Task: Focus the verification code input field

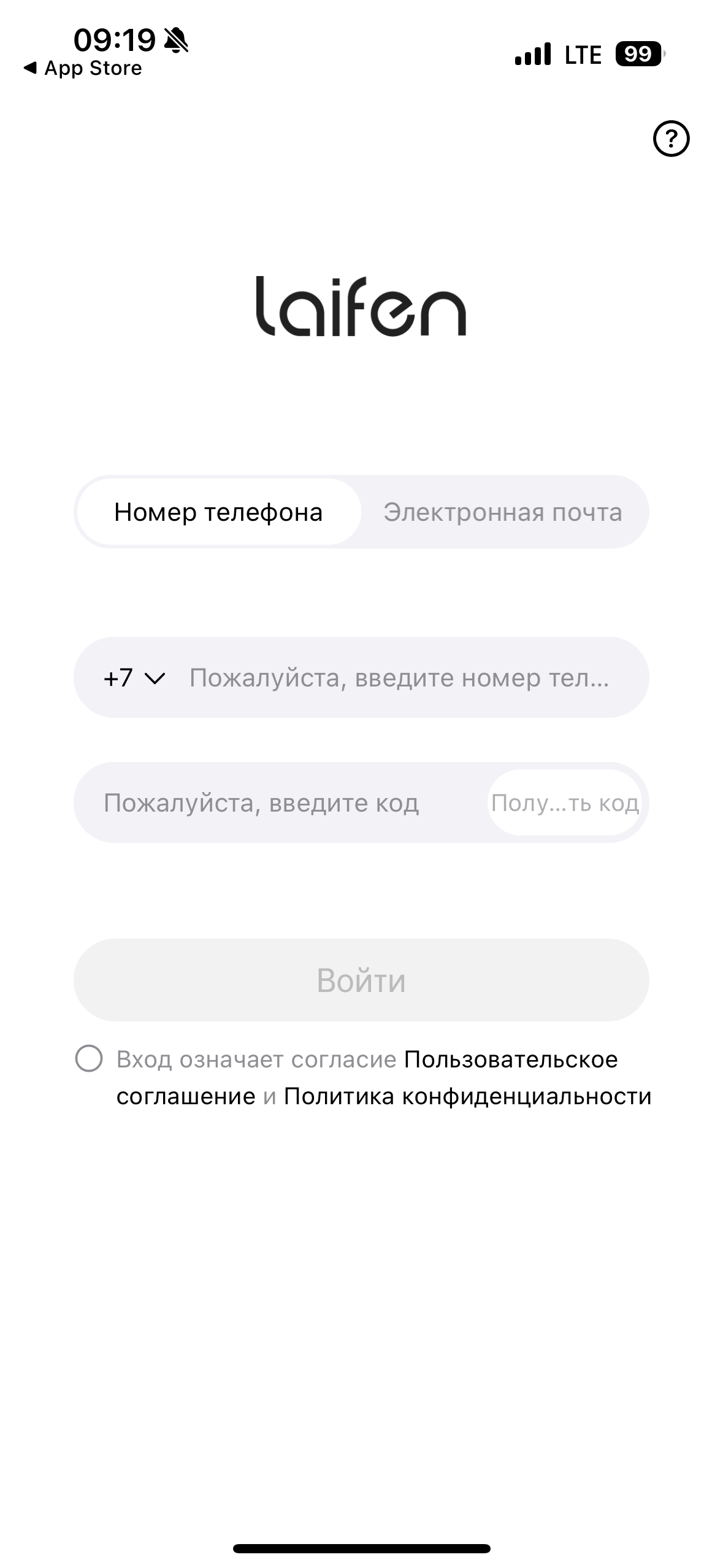Action: [x=276, y=803]
